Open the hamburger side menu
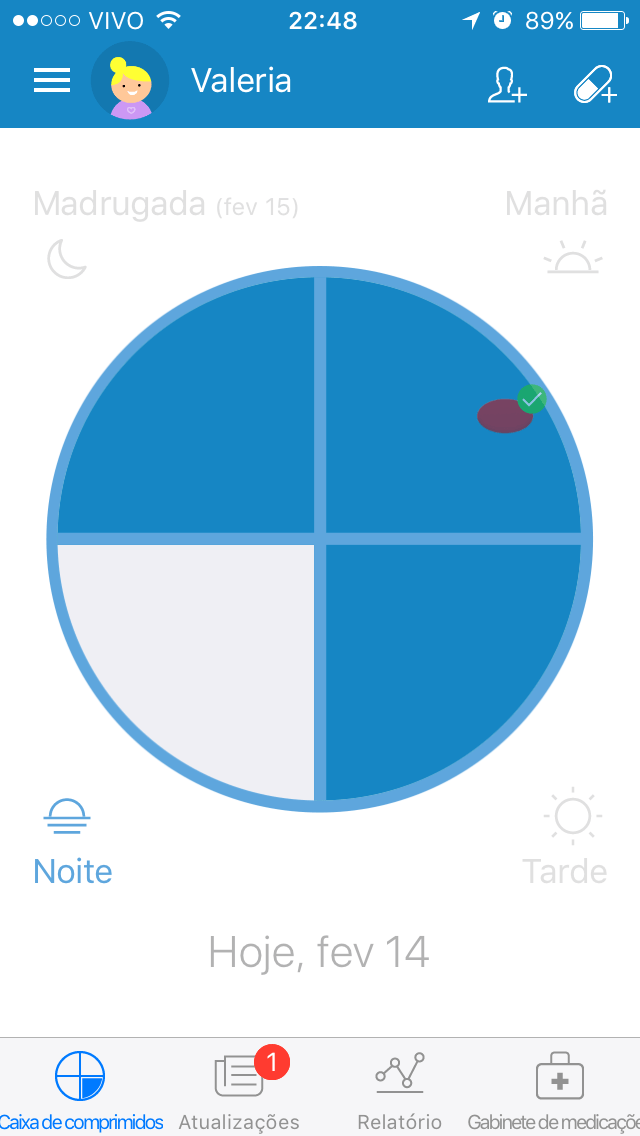 click(x=52, y=81)
